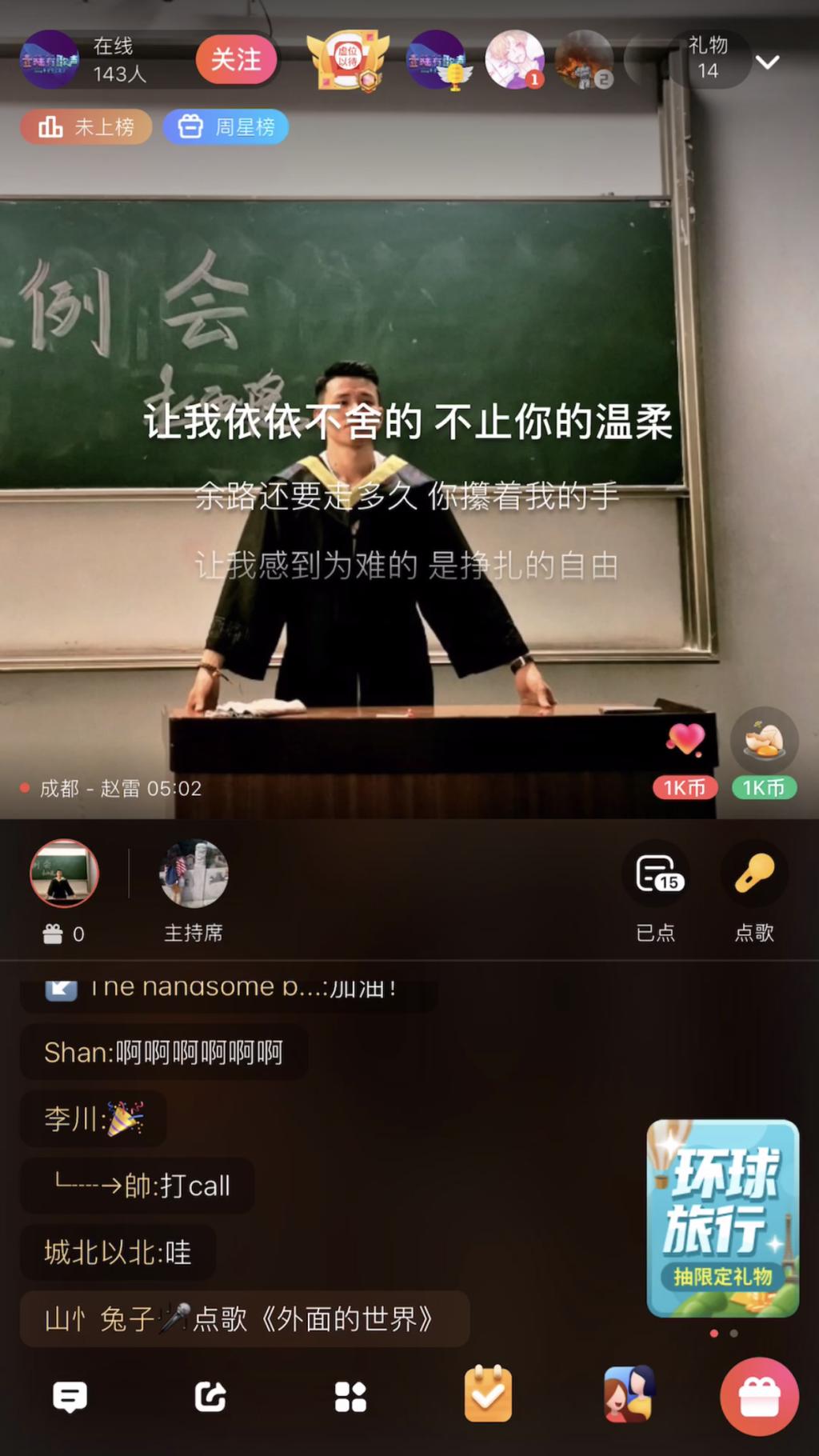This screenshot has width=819, height=1456.
Task: View the top-ranked viewer avatar with badge 1
Action: point(515,59)
